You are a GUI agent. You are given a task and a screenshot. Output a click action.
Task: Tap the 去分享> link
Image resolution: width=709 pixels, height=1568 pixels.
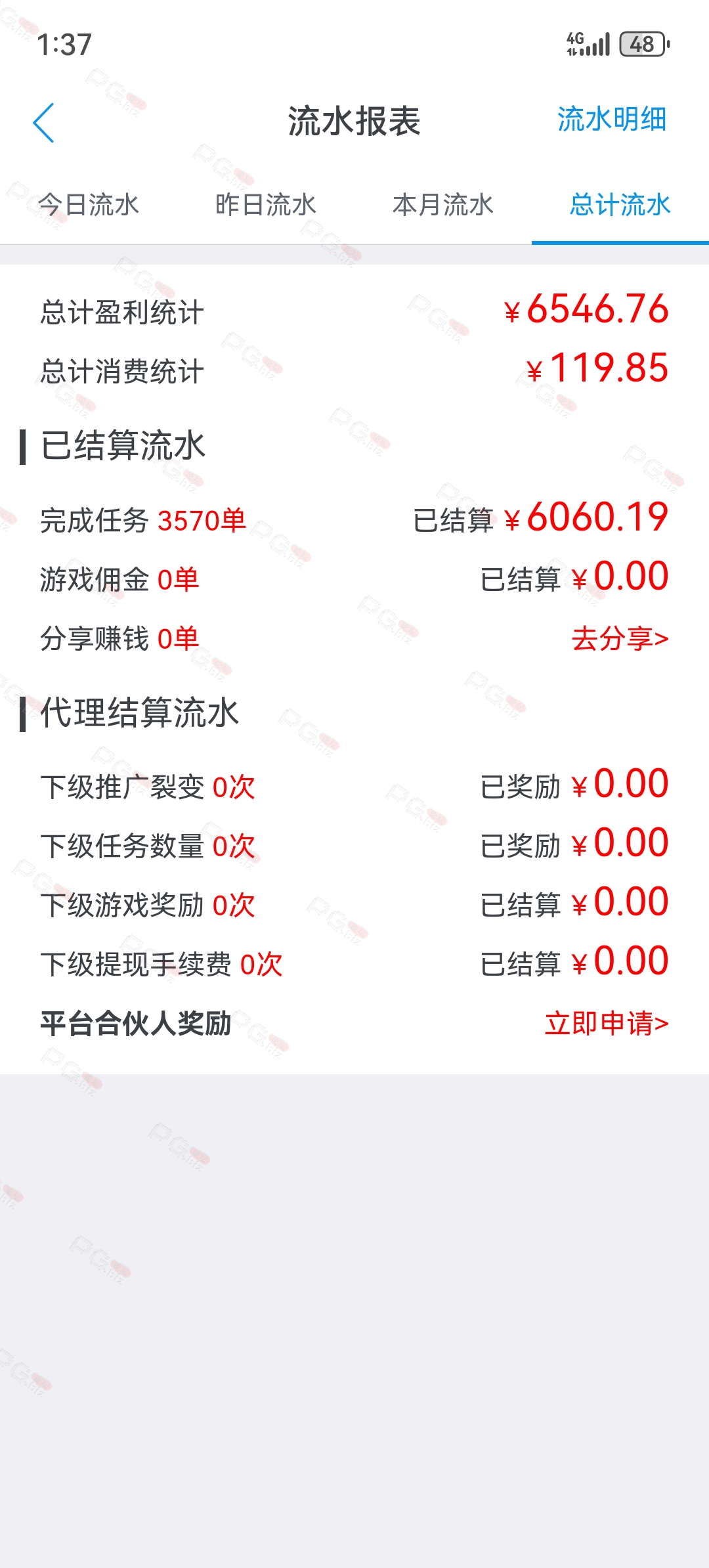point(620,639)
